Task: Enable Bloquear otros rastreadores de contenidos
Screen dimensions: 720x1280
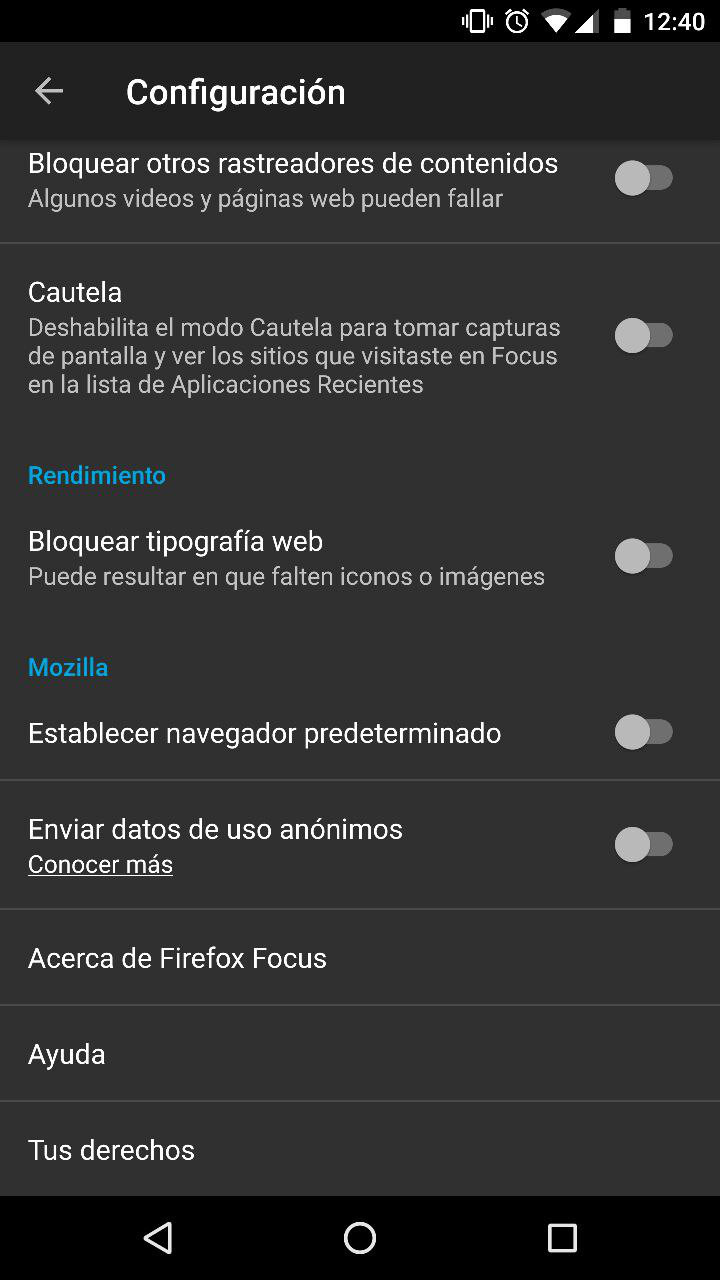Action: (x=643, y=179)
